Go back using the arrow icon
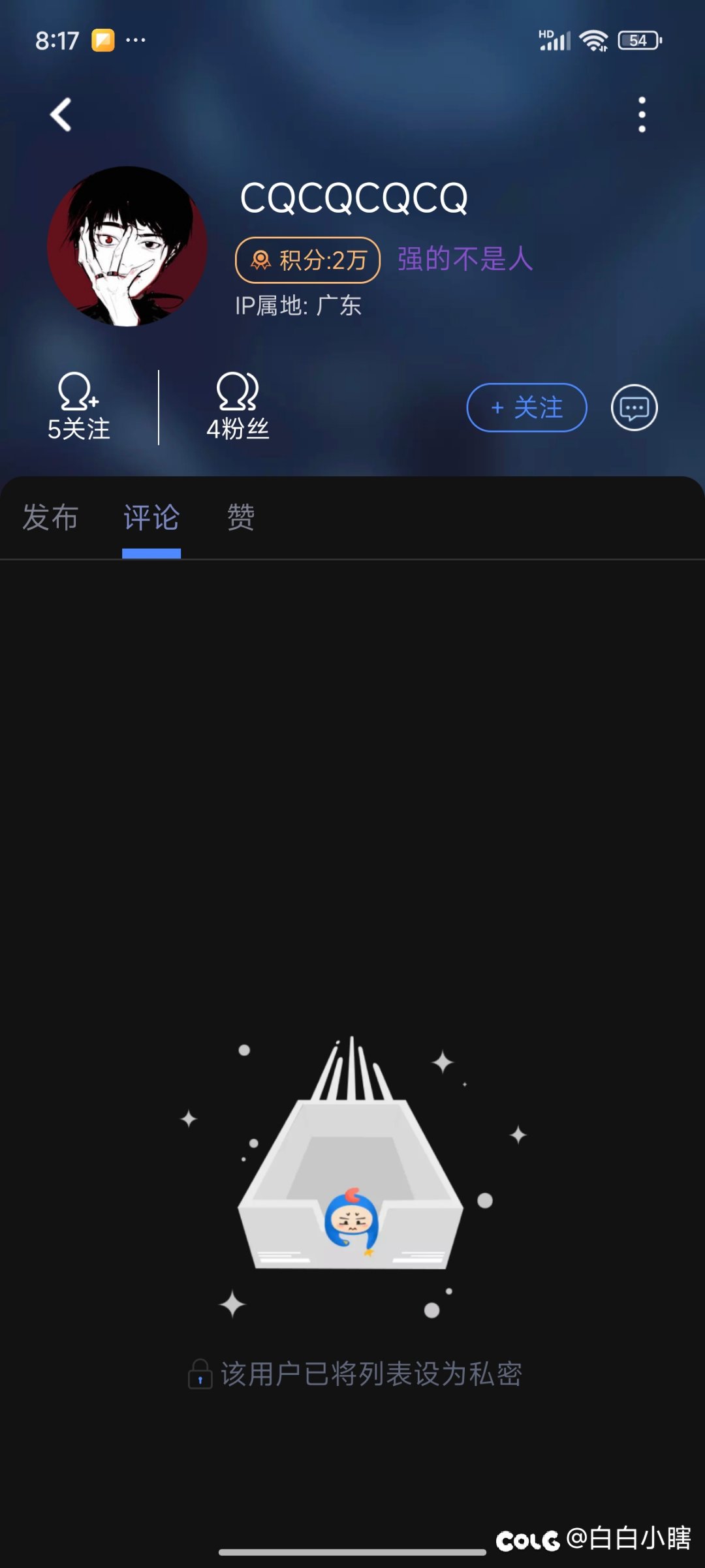705x1568 pixels. [61, 115]
